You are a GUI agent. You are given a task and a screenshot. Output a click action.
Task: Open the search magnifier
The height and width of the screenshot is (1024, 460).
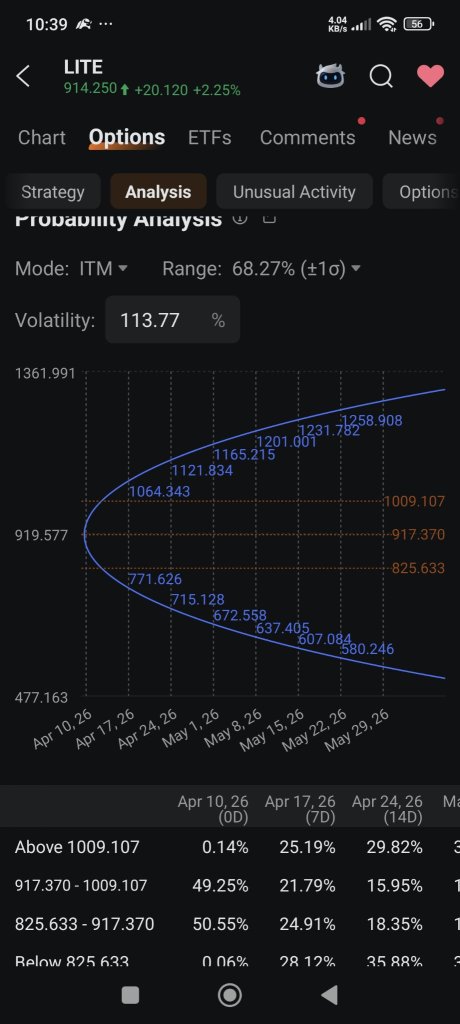click(381, 76)
